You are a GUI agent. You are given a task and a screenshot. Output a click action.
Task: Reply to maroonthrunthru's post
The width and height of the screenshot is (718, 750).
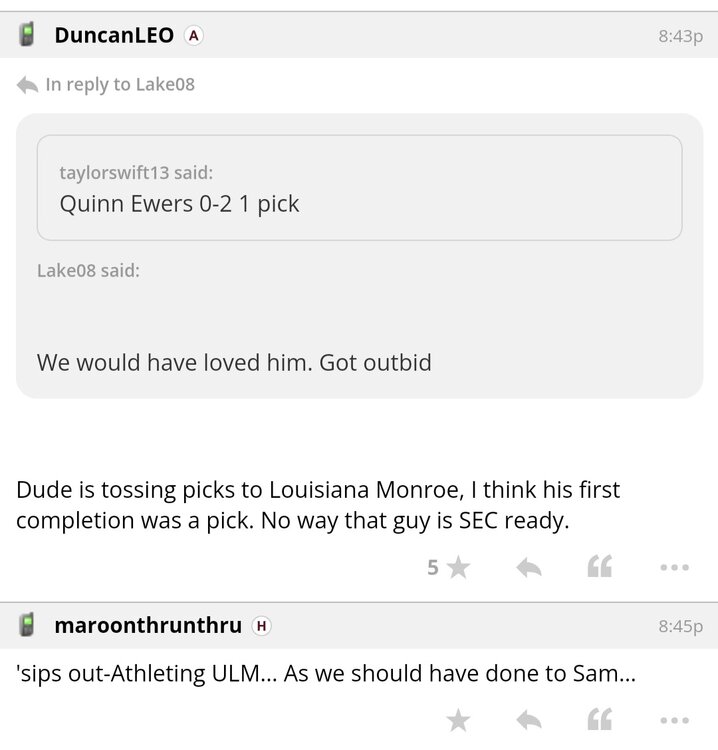point(528,719)
